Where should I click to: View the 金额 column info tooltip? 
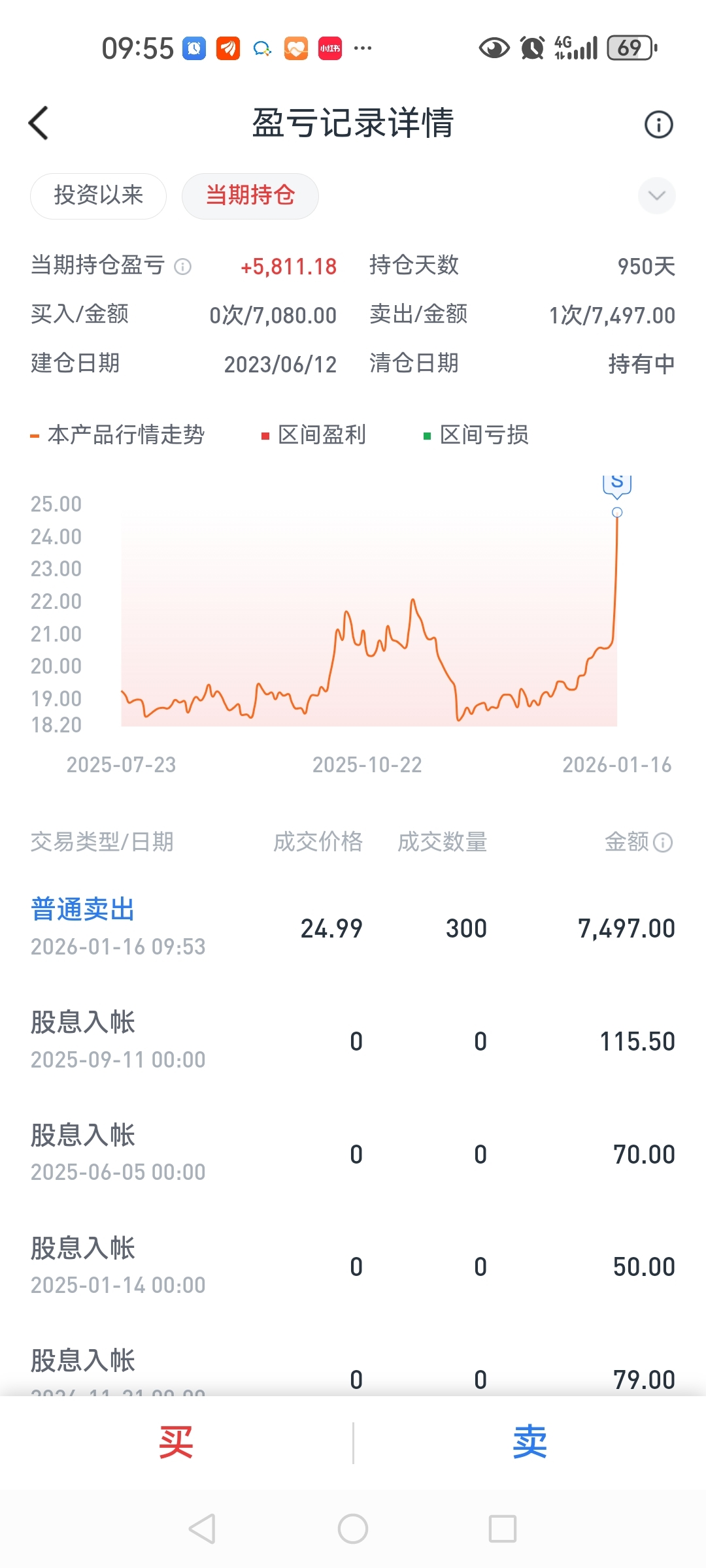tap(663, 842)
